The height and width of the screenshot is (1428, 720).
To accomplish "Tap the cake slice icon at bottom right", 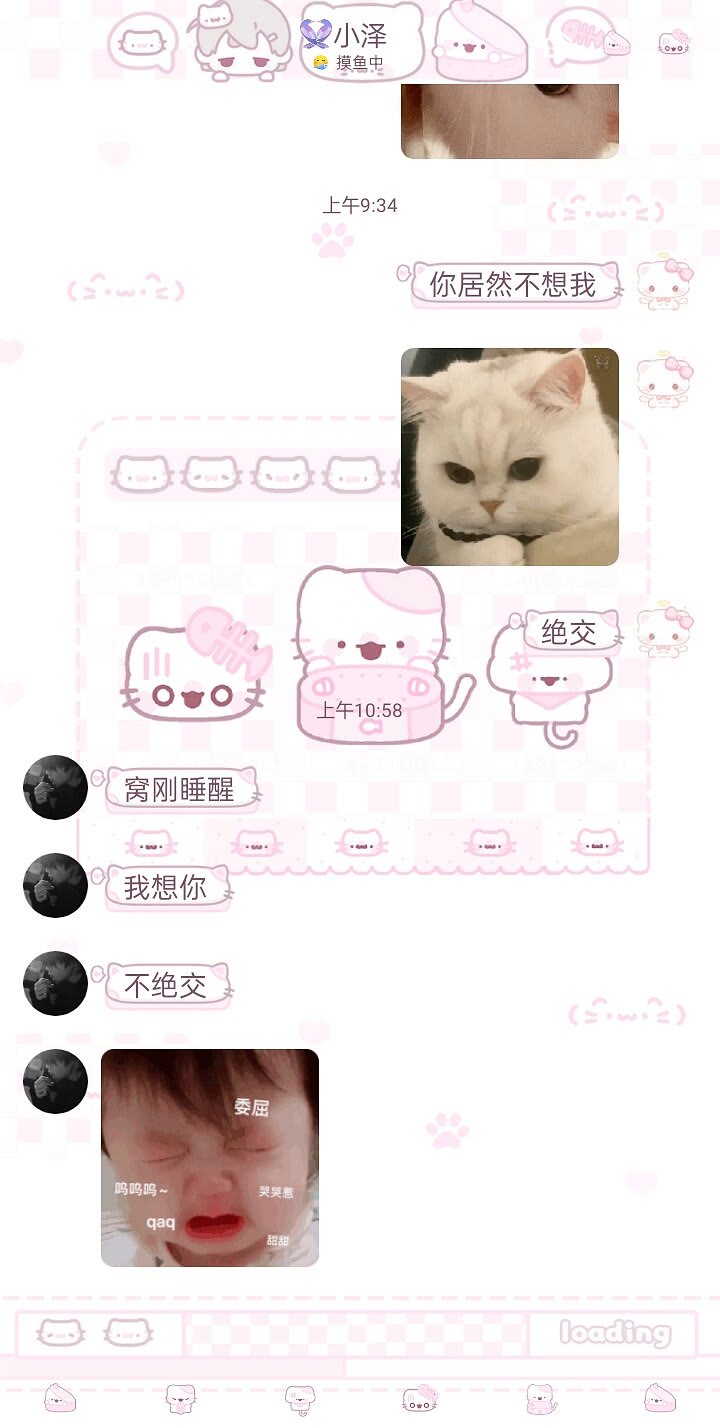I will click(658, 1398).
